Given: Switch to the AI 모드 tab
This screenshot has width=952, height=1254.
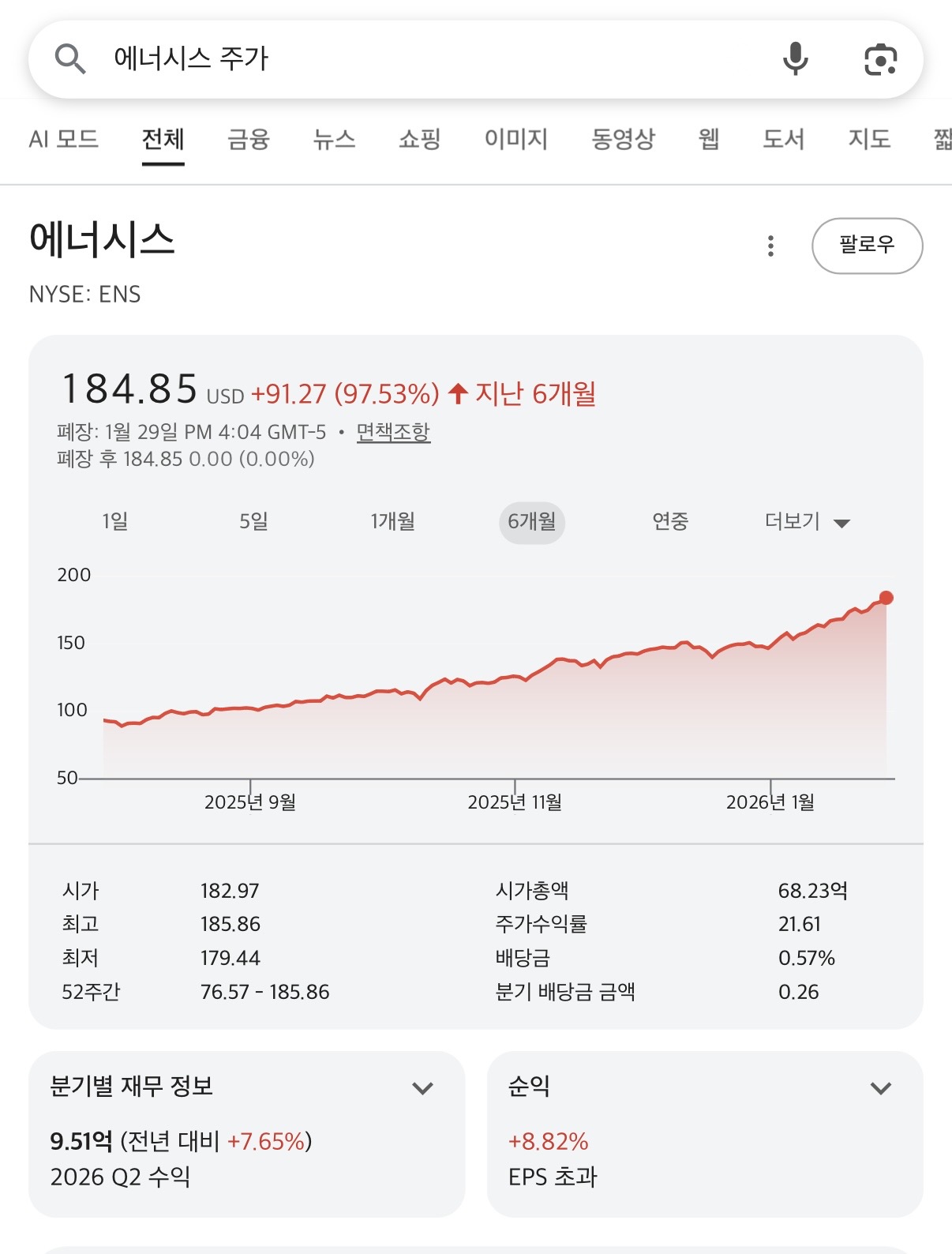Looking at the screenshot, I should [63, 140].
